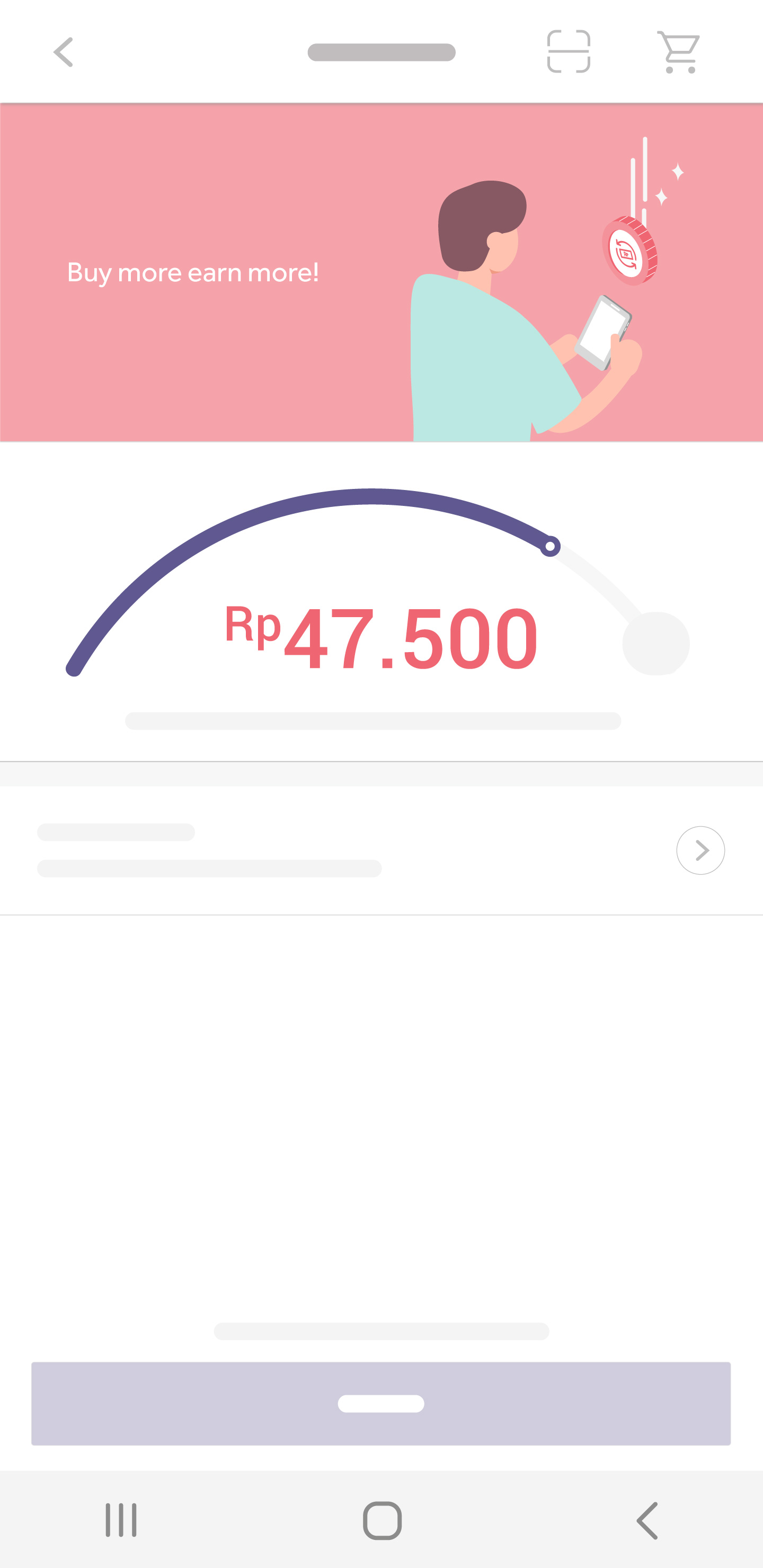Screen dimensions: 763x1568
Task: Open the shopping cart
Action: 678,52
